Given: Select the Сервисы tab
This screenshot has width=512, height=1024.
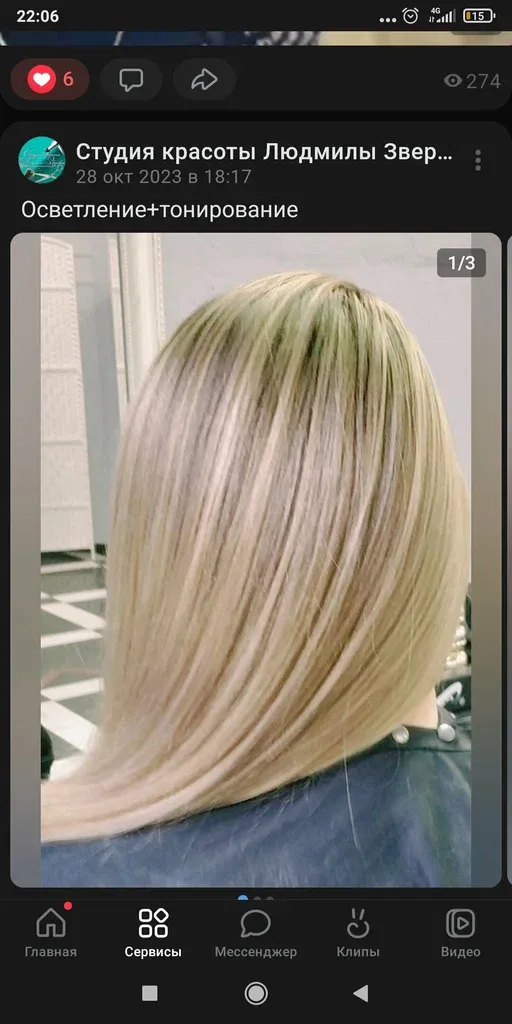Looking at the screenshot, I should (153, 931).
